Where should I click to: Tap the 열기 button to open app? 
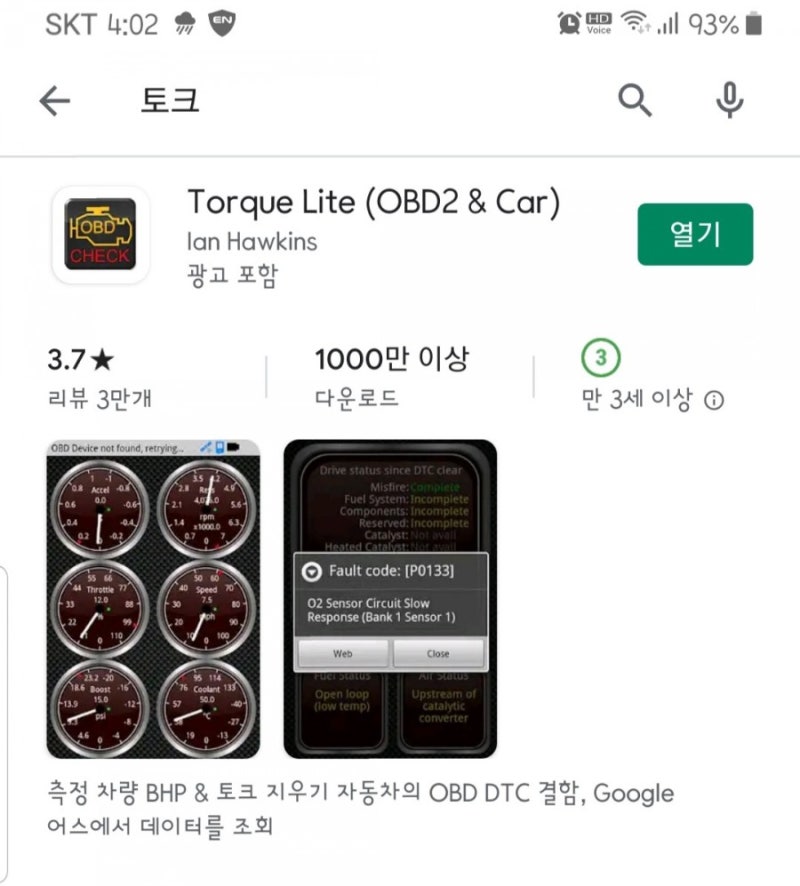tap(696, 234)
